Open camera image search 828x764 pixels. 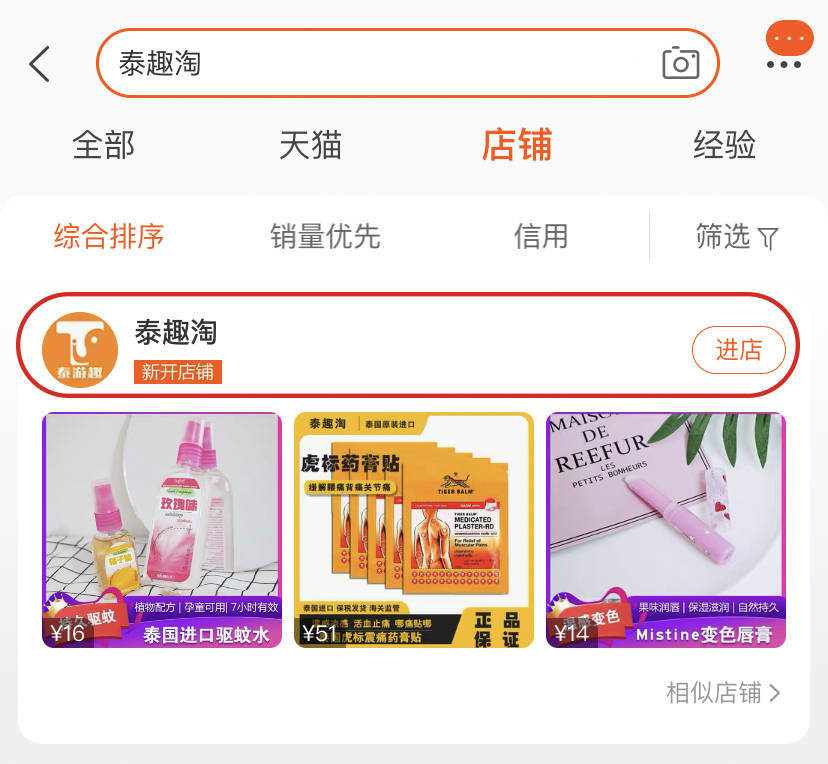click(x=680, y=64)
